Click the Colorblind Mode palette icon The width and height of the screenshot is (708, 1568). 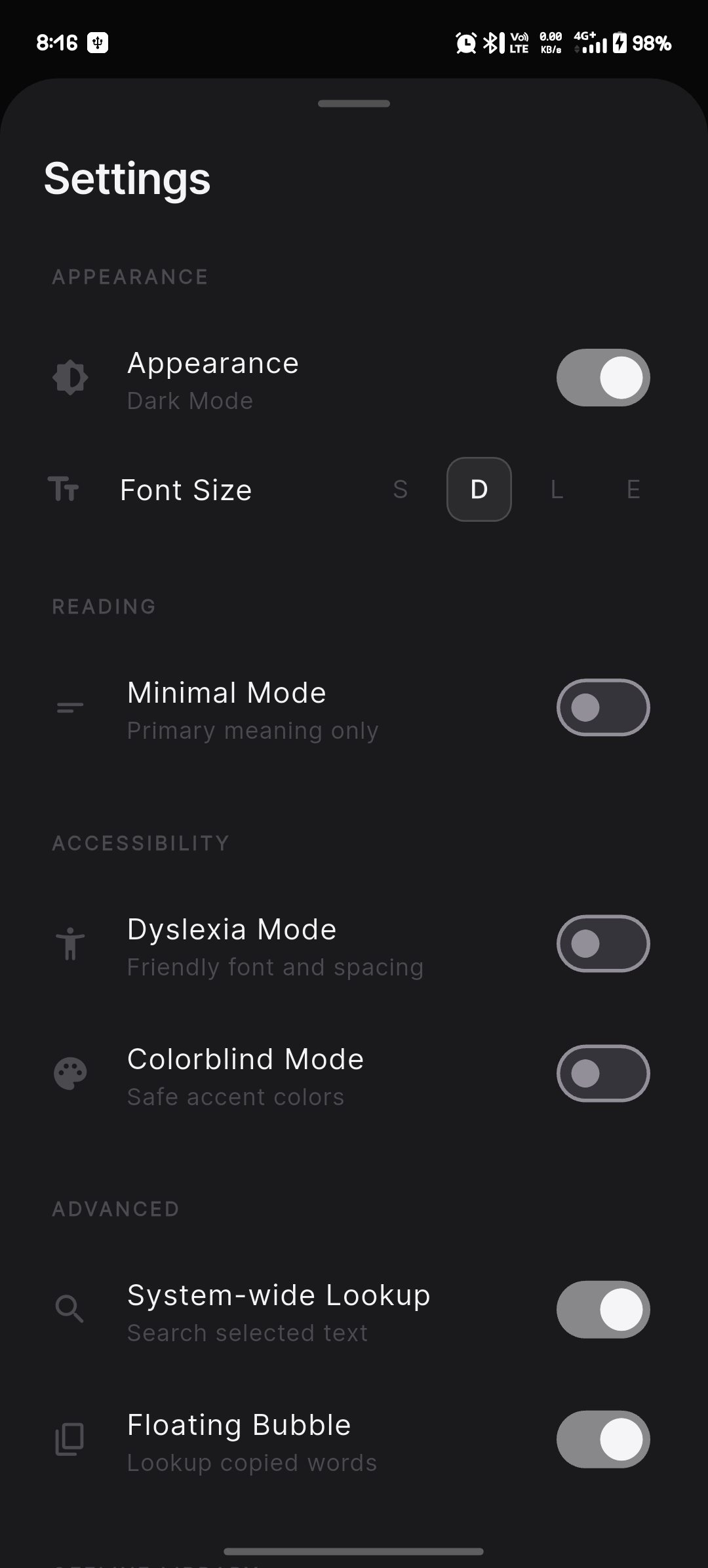click(70, 1074)
